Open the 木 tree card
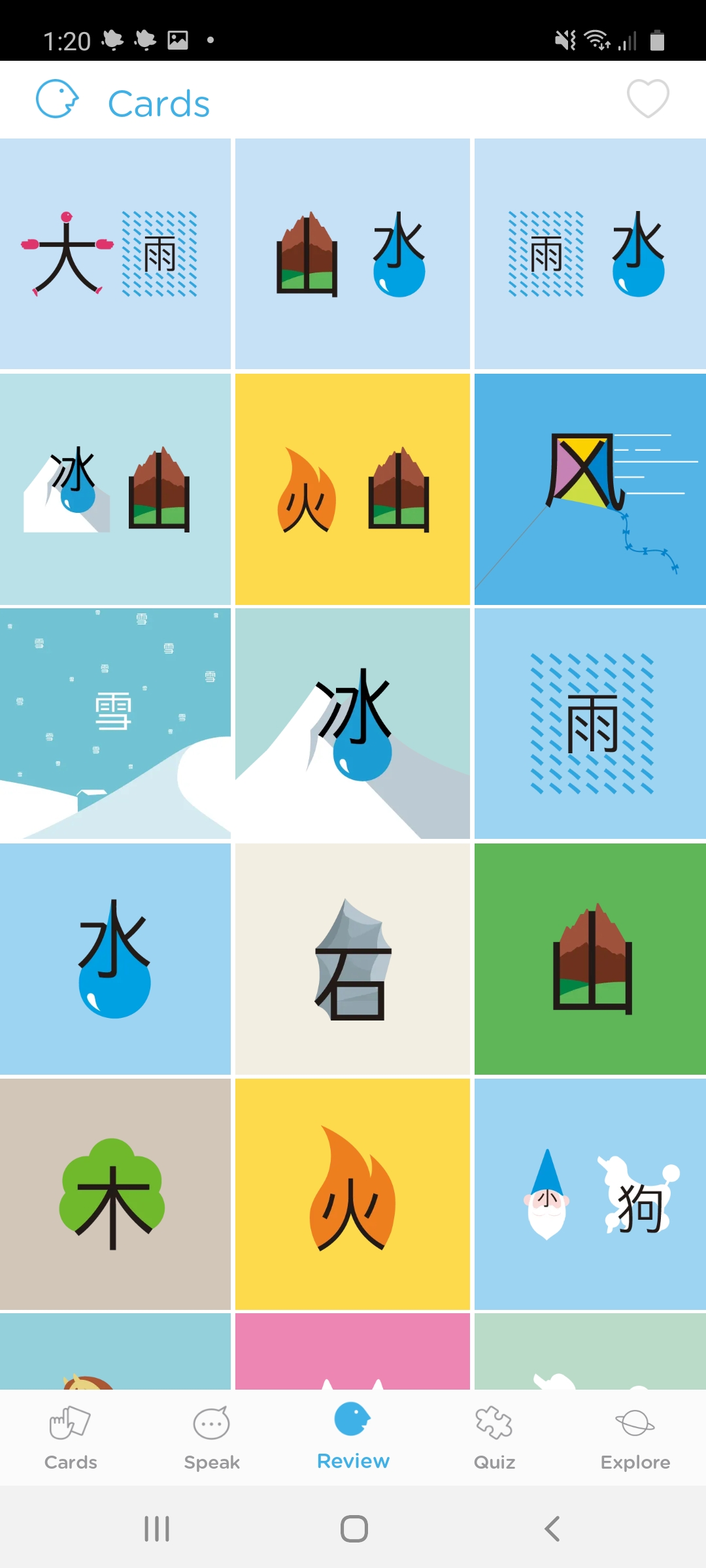 [115, 1194]
